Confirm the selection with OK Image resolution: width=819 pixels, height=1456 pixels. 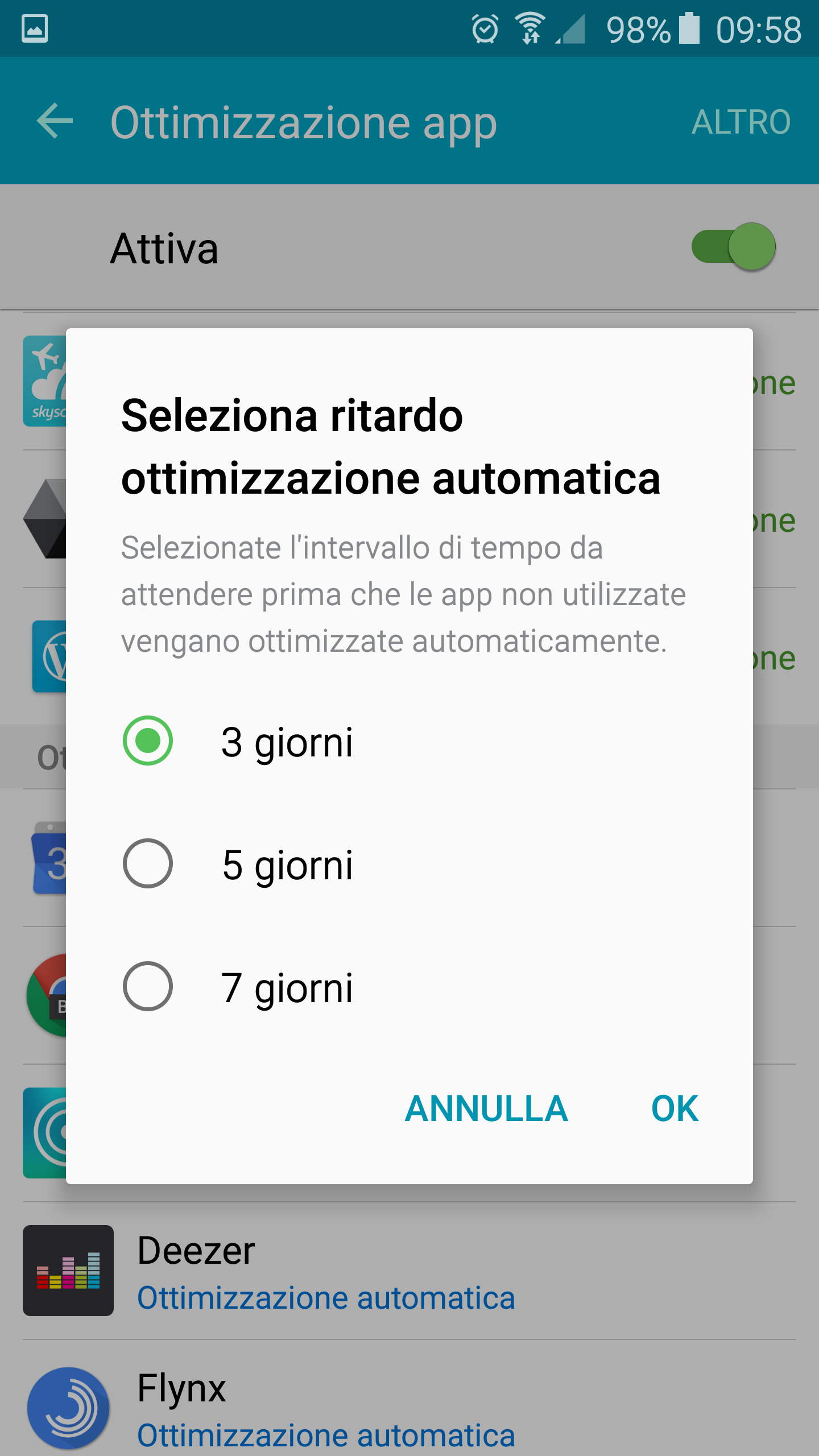point(675,1108)
